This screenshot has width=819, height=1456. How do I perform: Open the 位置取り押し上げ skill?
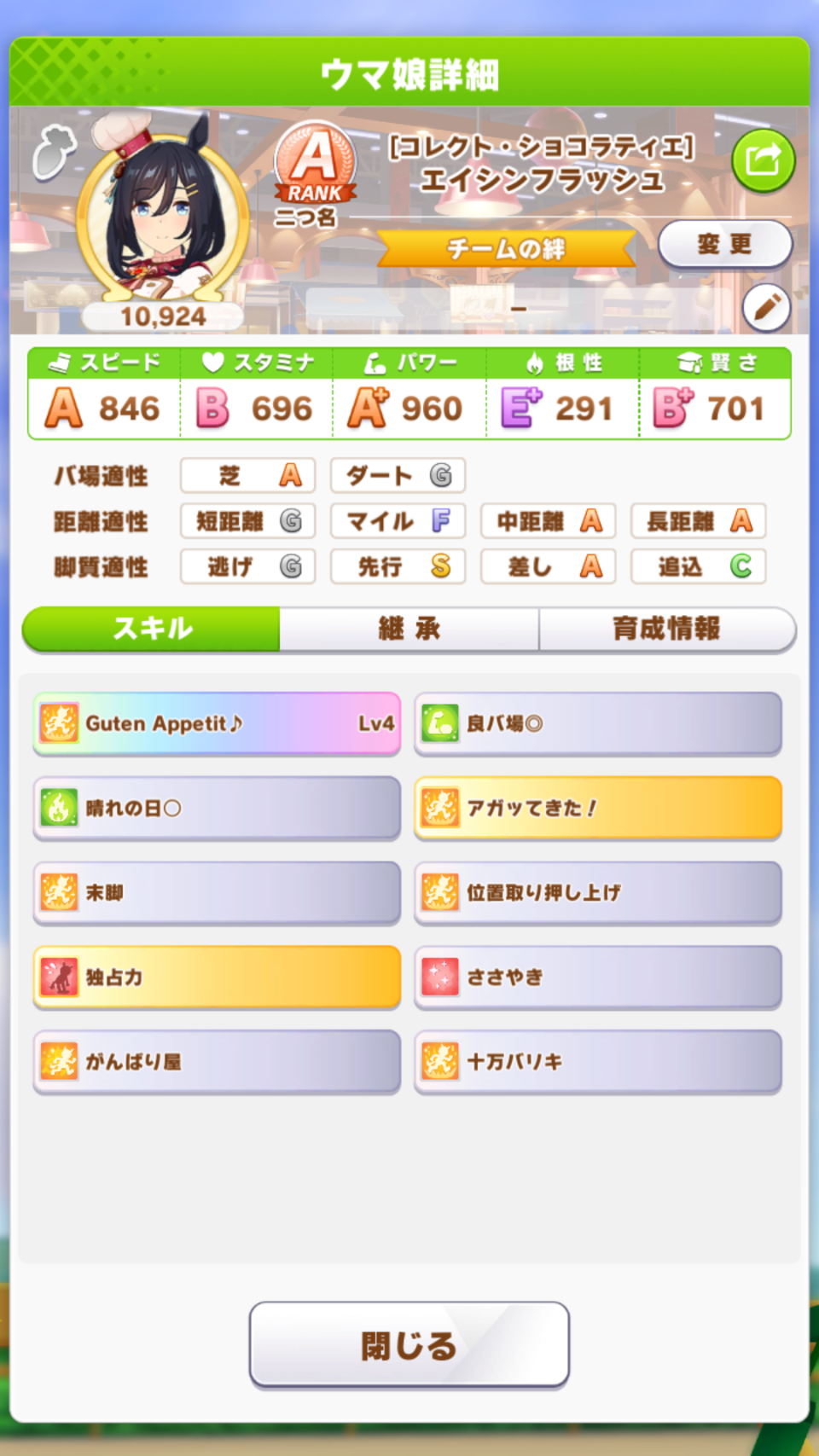(x=598, y=893)
